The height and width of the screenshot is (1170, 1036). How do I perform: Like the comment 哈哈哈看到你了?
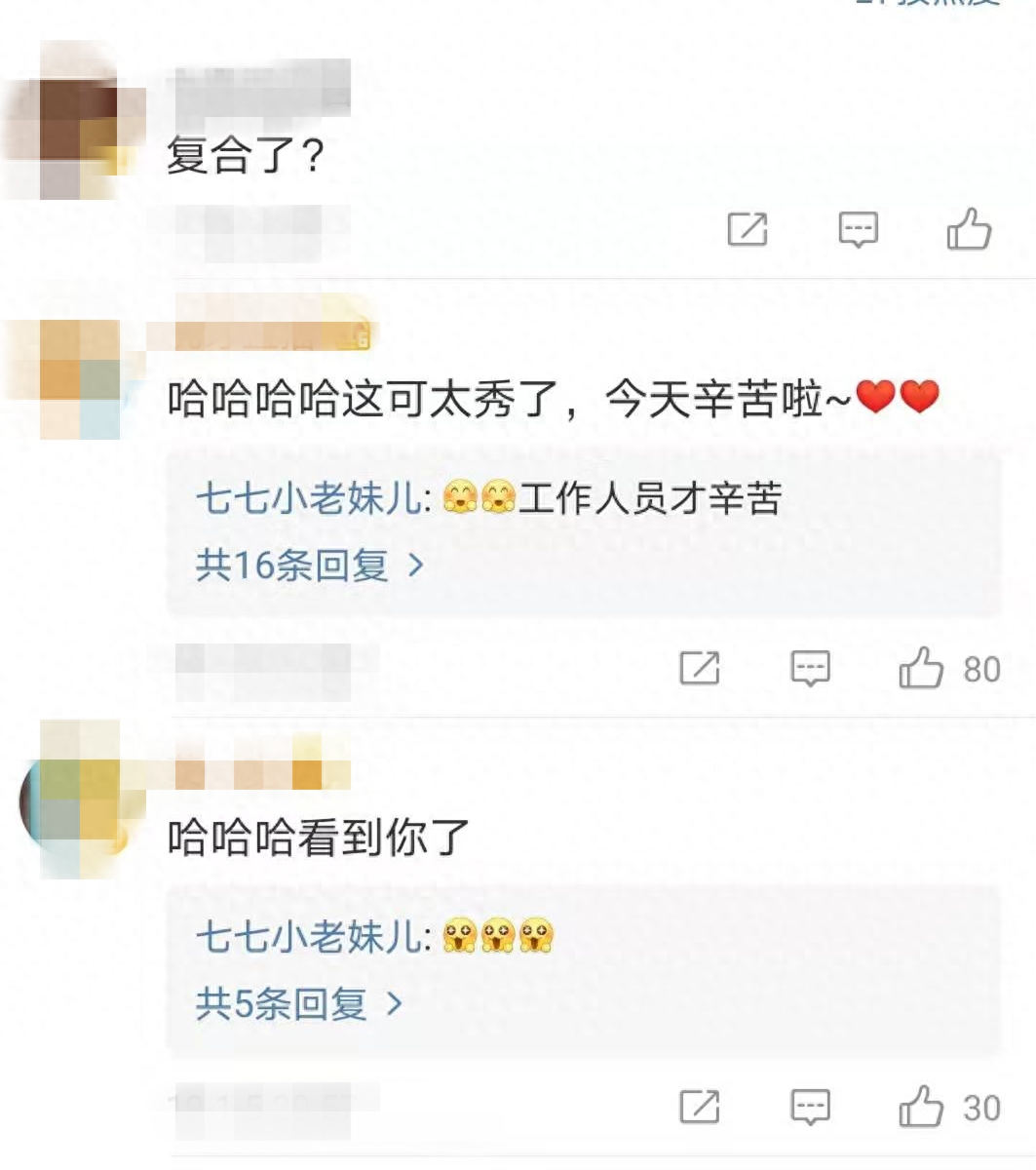[921, 1108]
